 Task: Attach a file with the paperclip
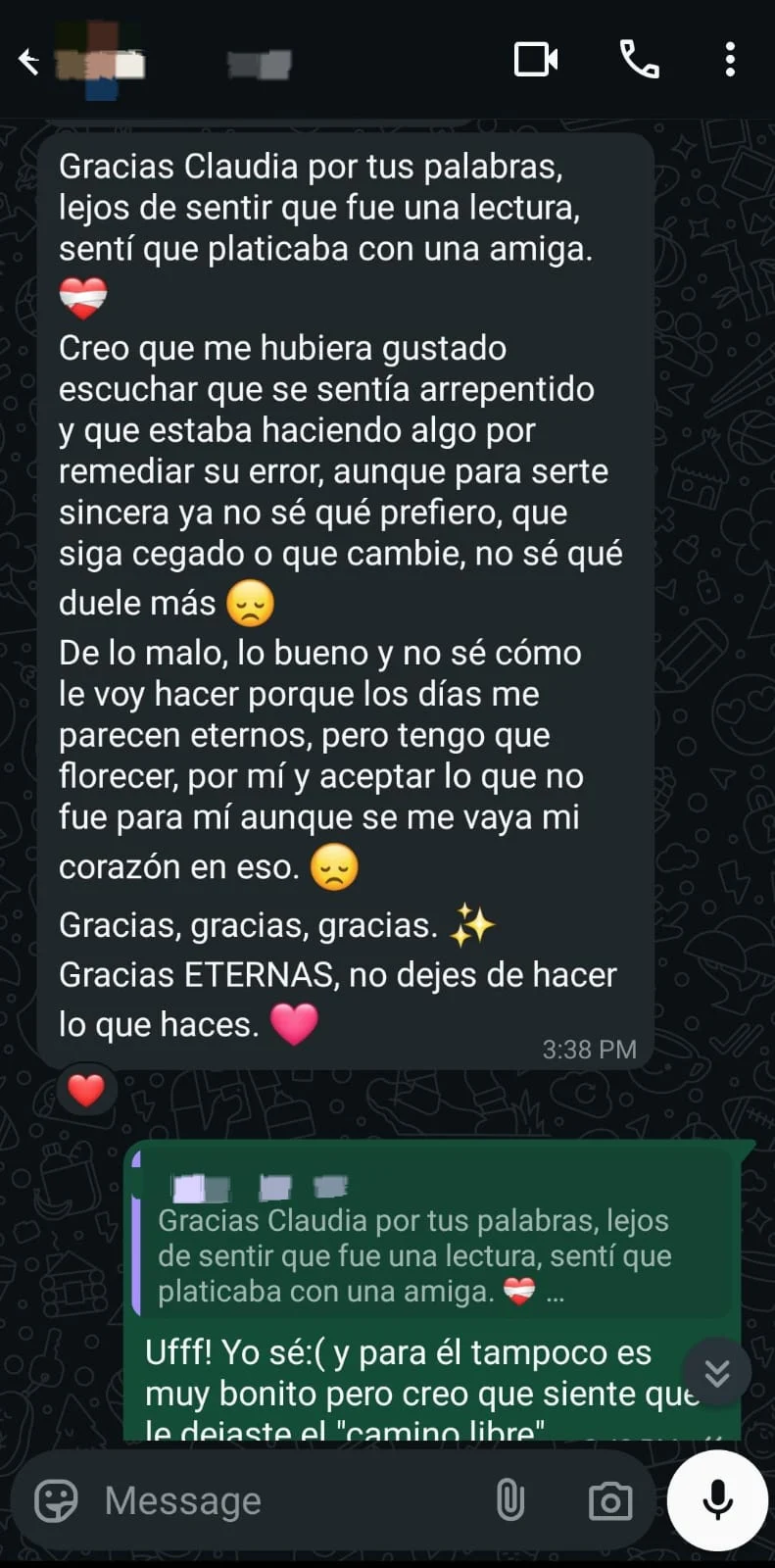(509, 1500)
